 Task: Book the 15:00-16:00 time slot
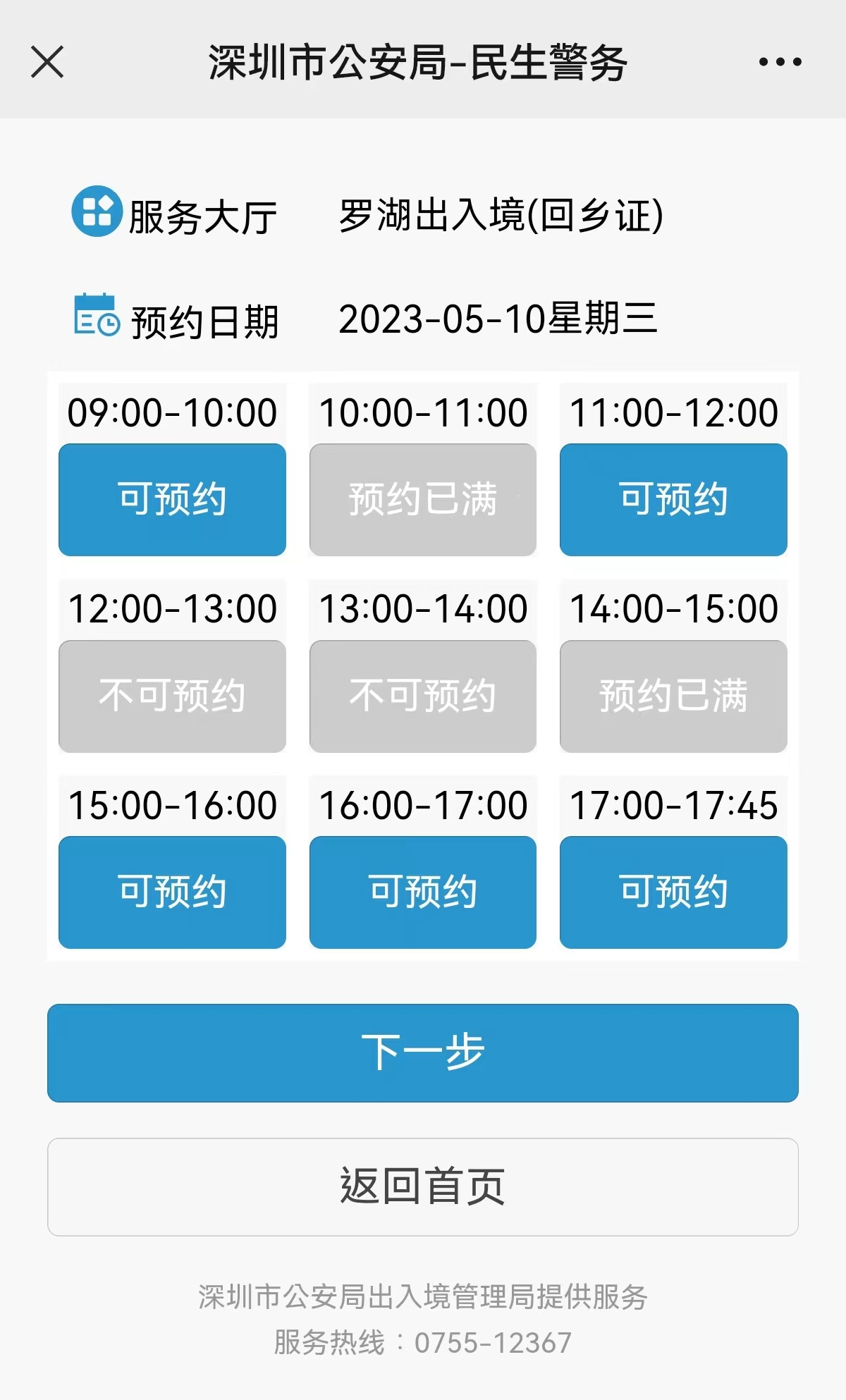point(172,892)
